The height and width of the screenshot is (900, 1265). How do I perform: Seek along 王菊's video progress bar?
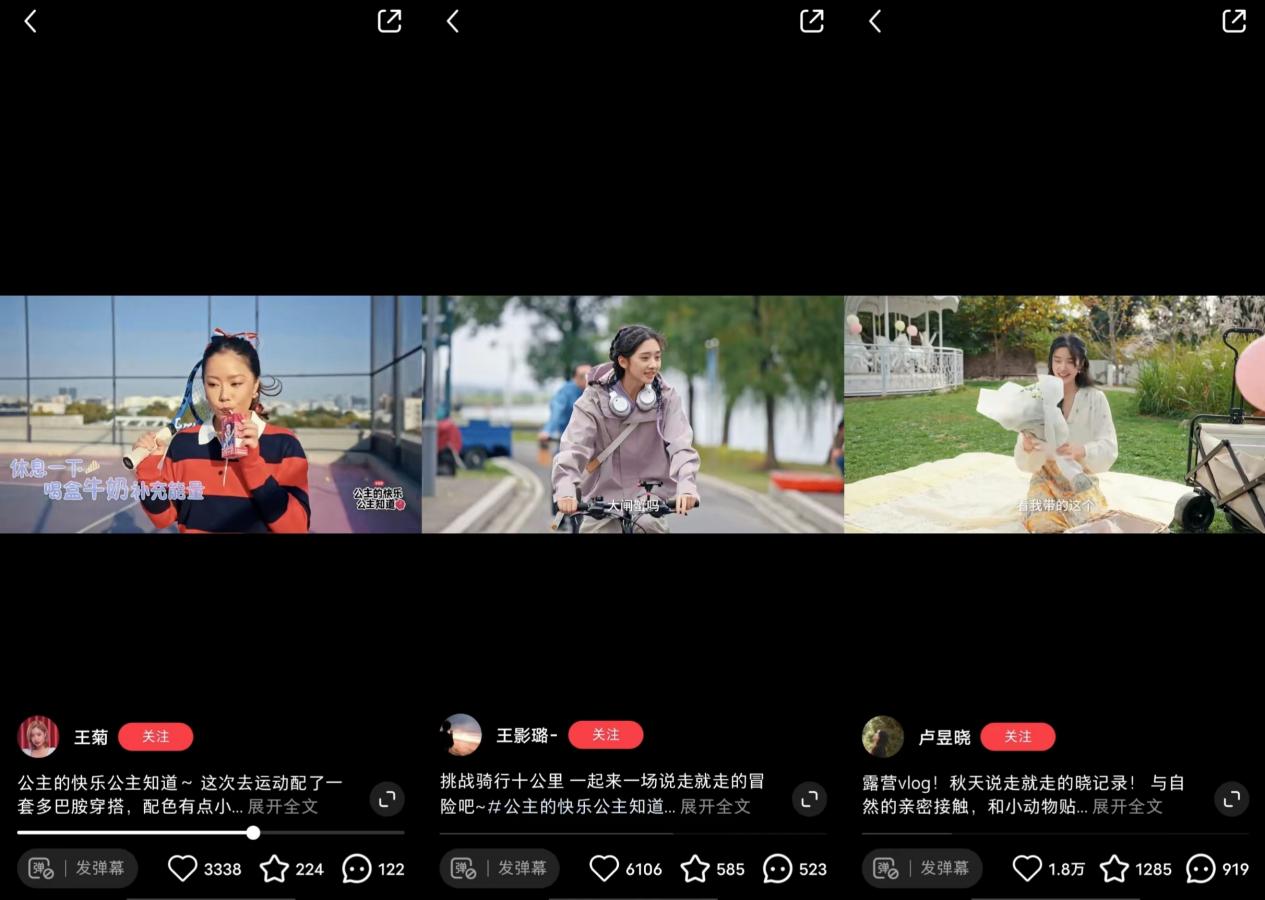(253, 832)
